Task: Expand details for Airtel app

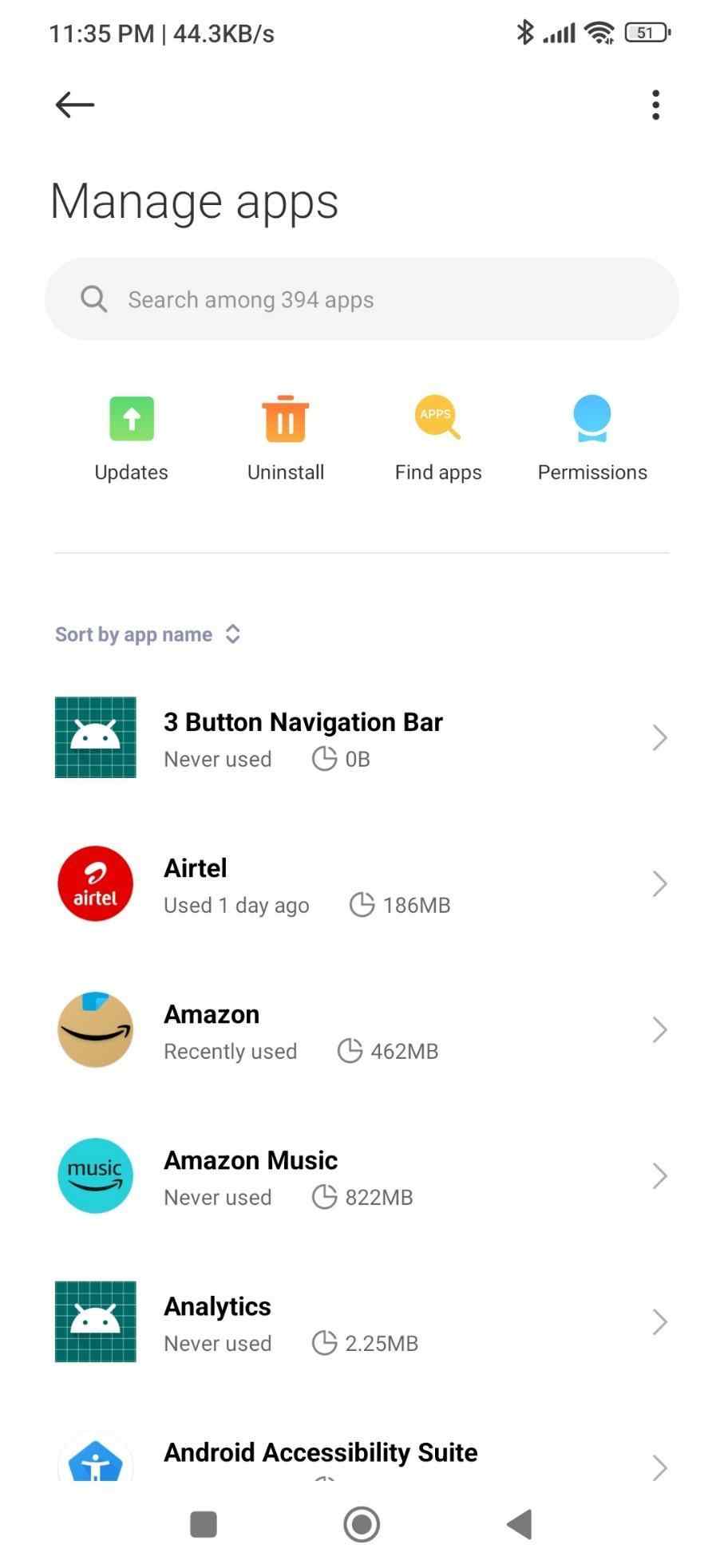Action: [659, 883]
